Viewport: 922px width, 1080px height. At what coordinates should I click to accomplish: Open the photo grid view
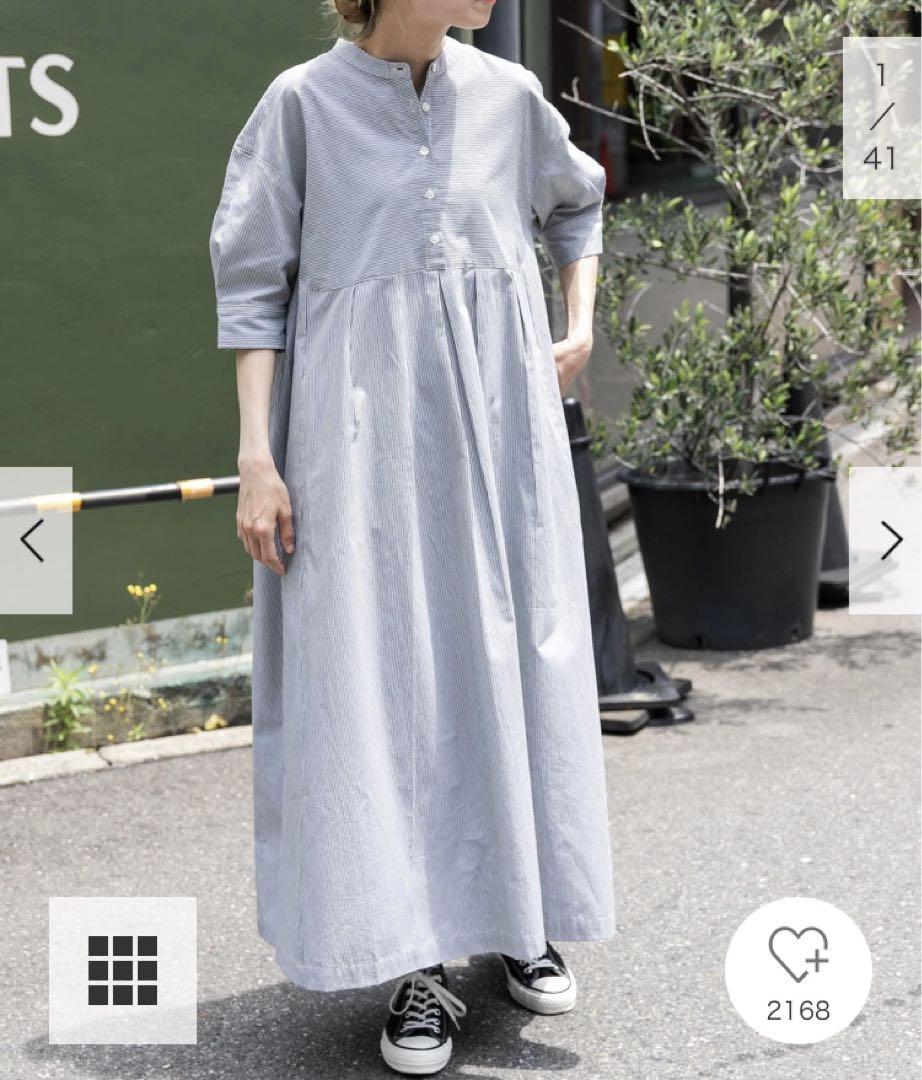click(122, 970)
